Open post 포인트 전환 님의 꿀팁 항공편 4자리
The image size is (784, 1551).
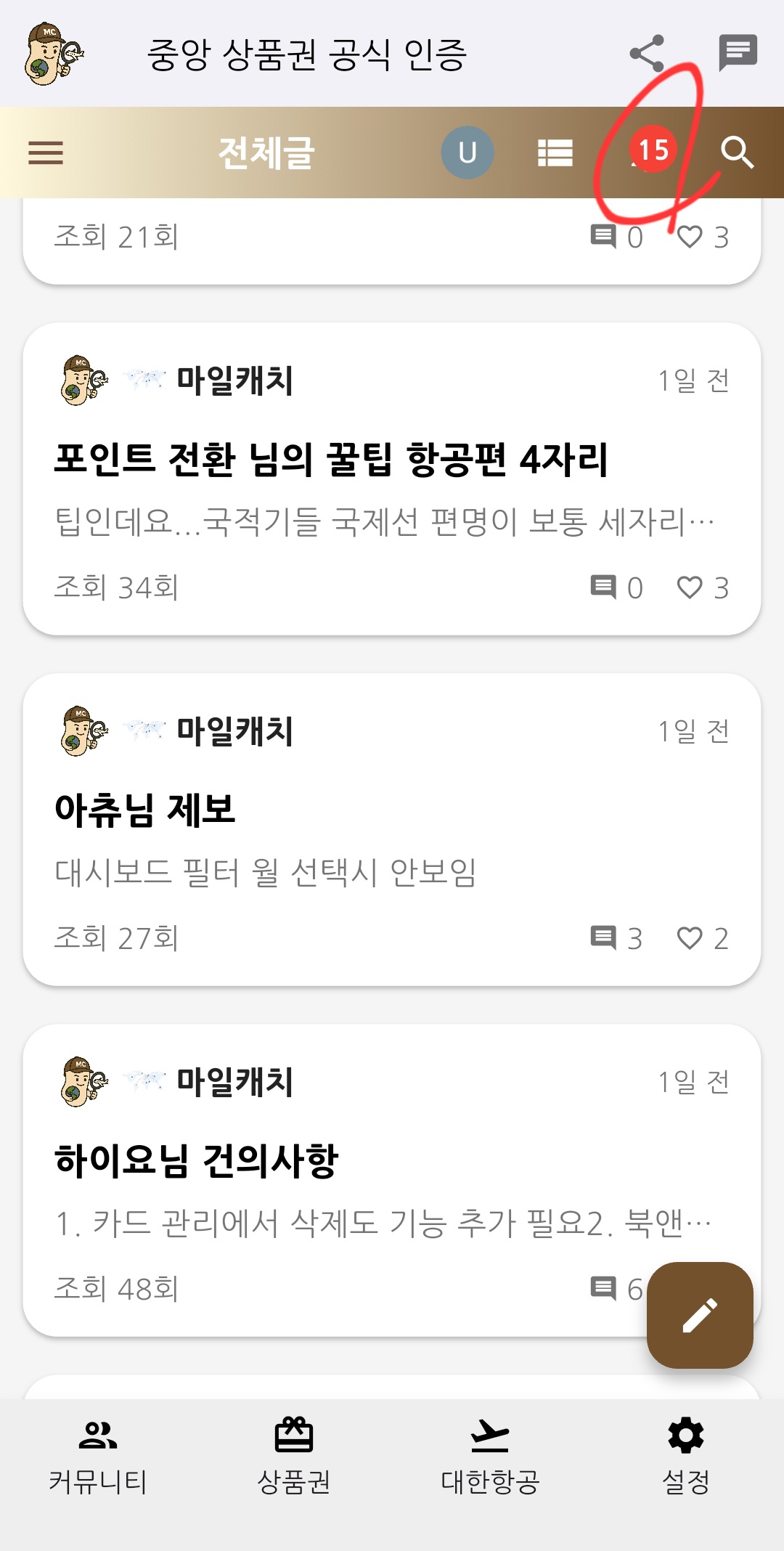point(331,460)
